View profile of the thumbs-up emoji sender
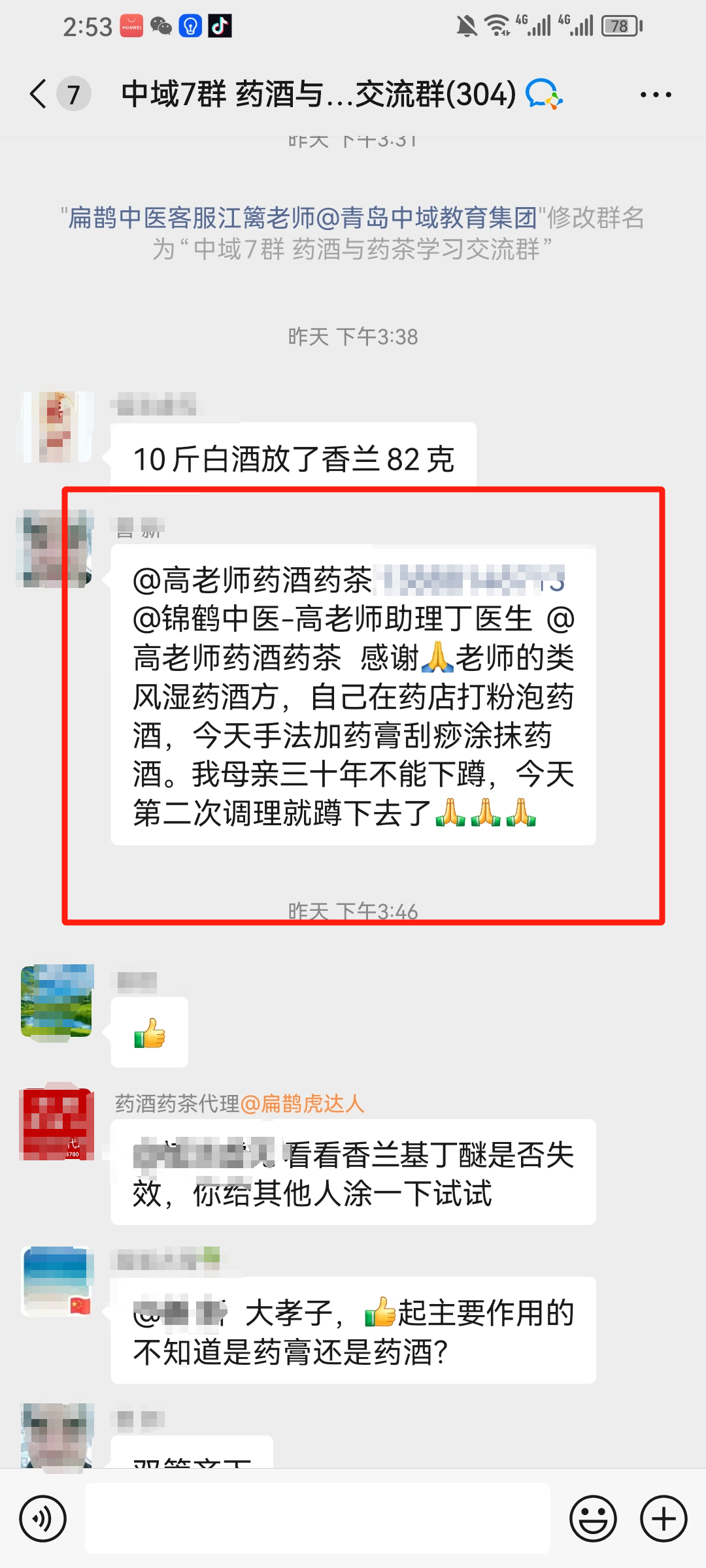706x1568 pixels. tap(57, 1000)
